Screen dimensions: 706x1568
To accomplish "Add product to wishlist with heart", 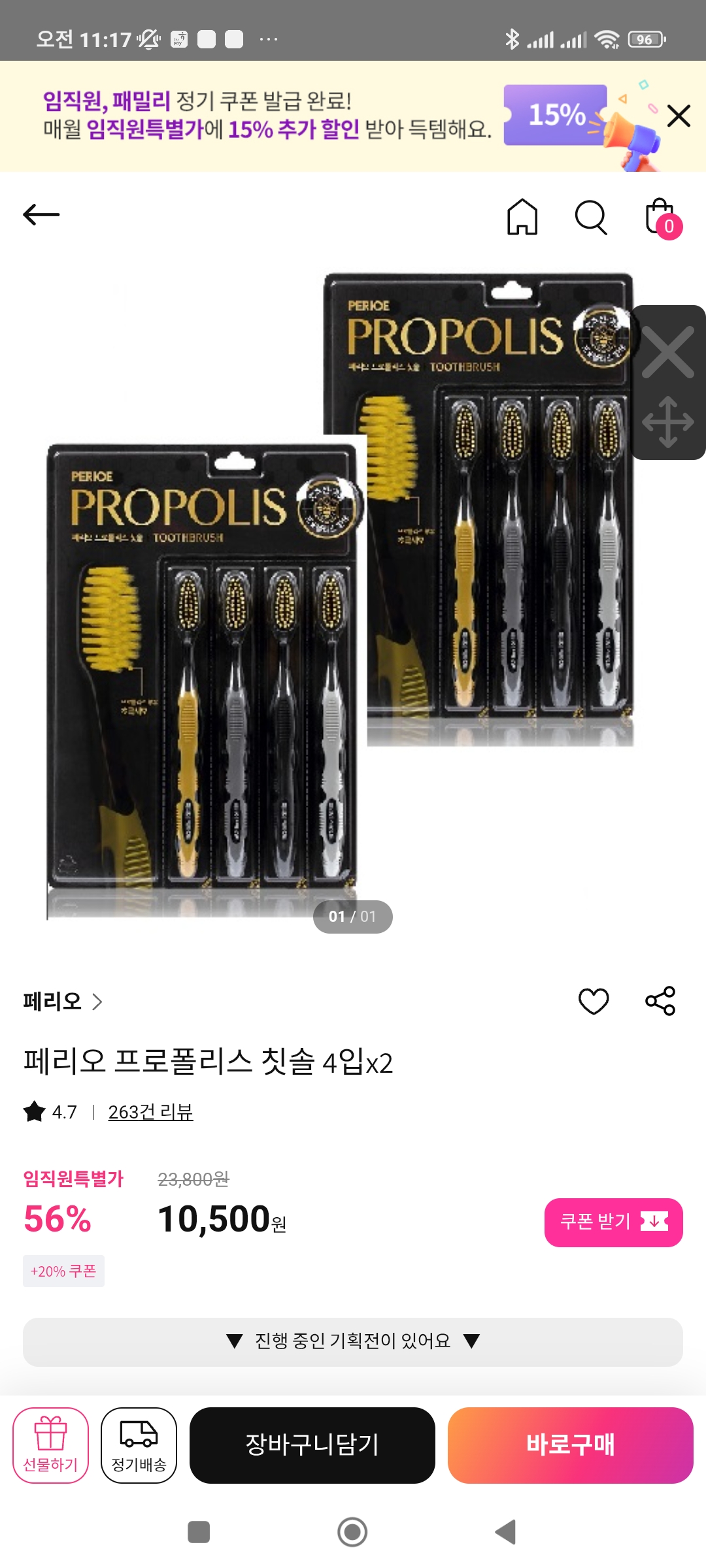I will tap(594, 1001).
